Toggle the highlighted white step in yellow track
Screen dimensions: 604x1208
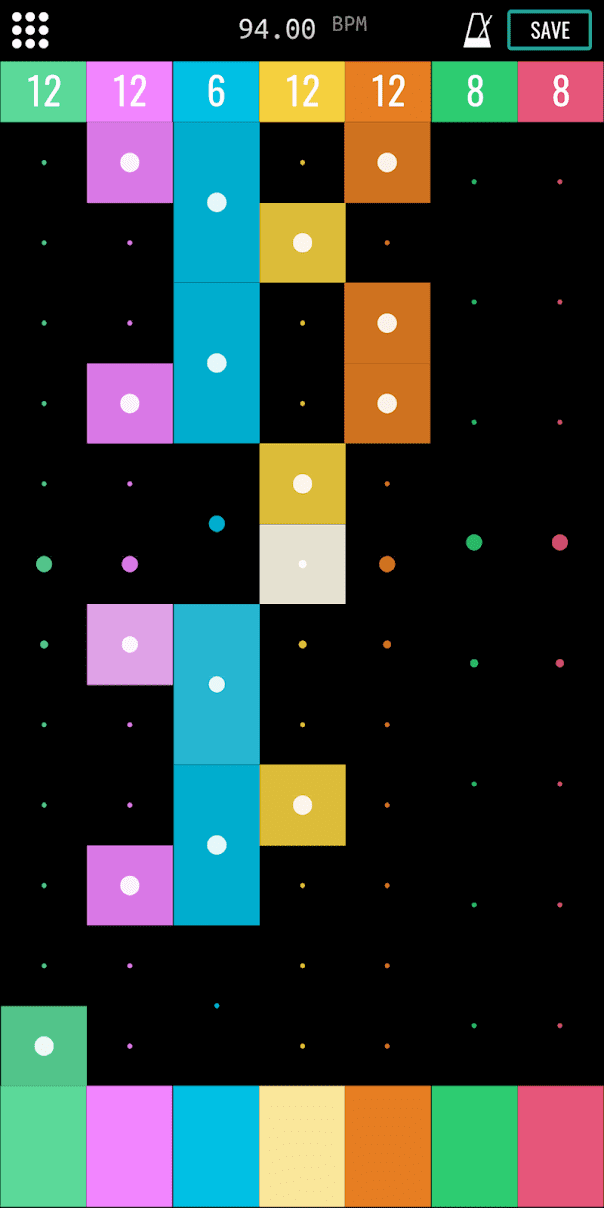[302, 564]
